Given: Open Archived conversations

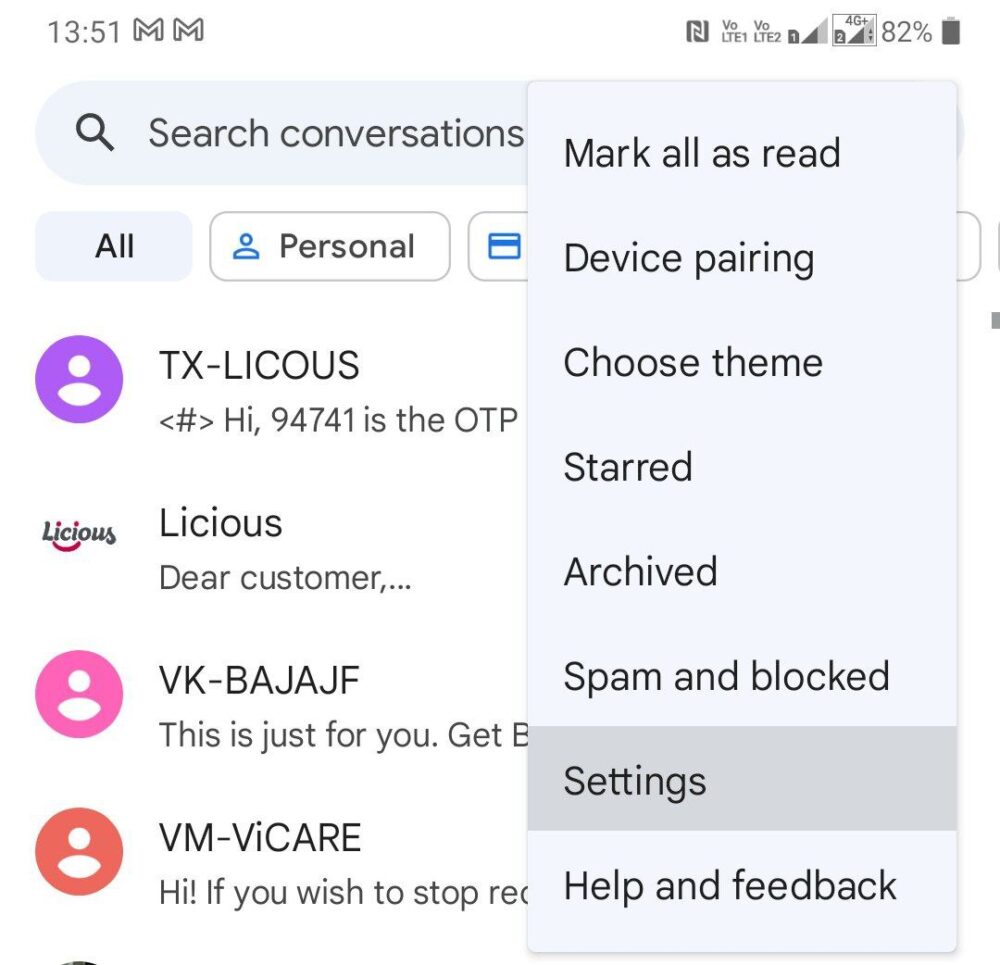Looking at the screenshot, I should tap(742, 571).
